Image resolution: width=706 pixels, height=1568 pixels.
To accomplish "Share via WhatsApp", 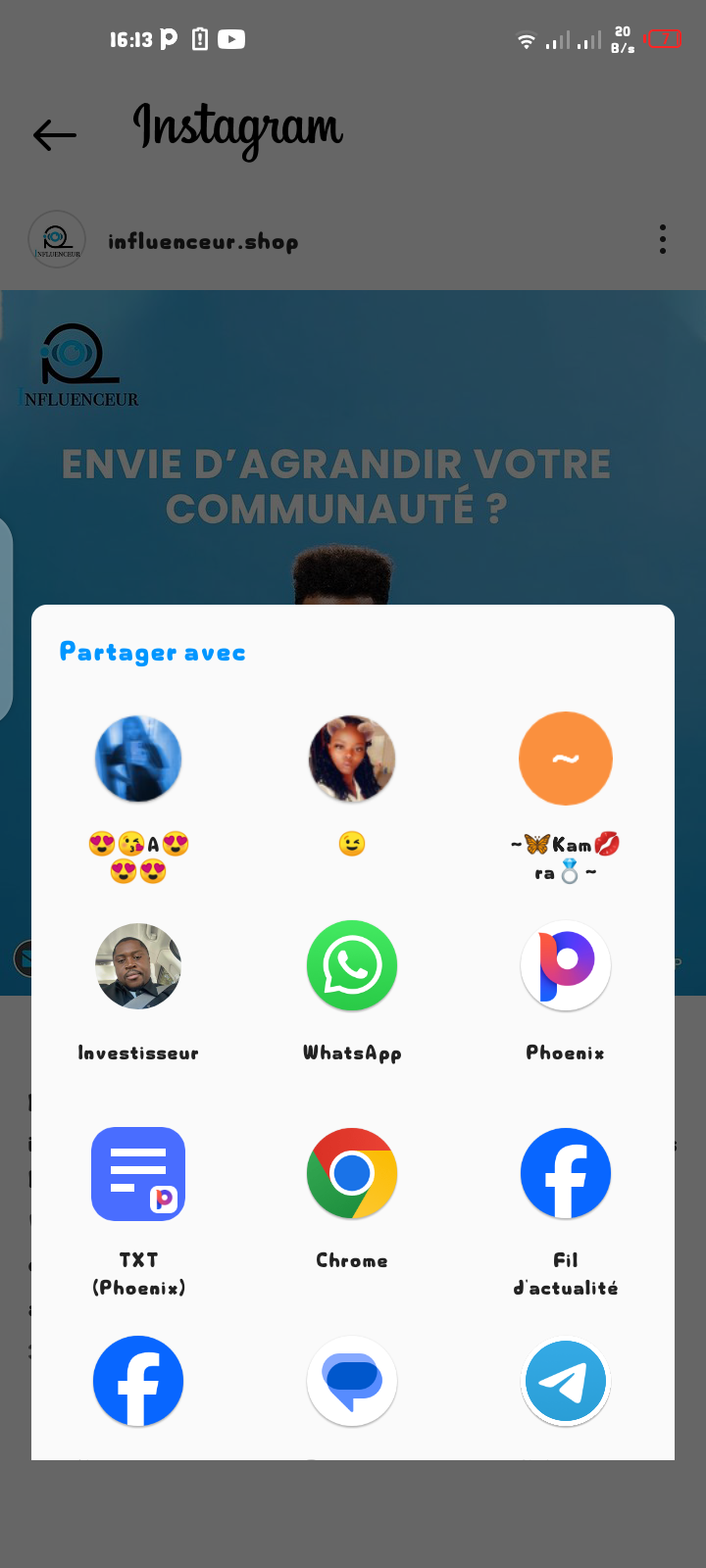I will click(x=352, y=967).
